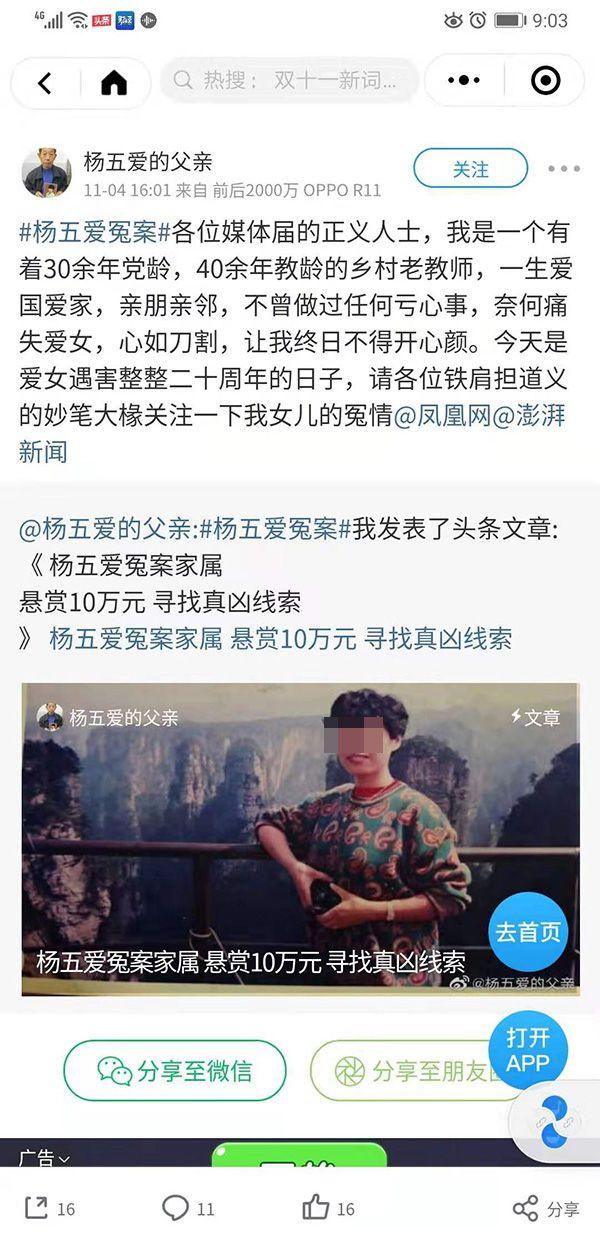Tap 分享 in bottom bar
Screen dimensions: 600x1247
pyautogui.click(x=545, y=1208)
